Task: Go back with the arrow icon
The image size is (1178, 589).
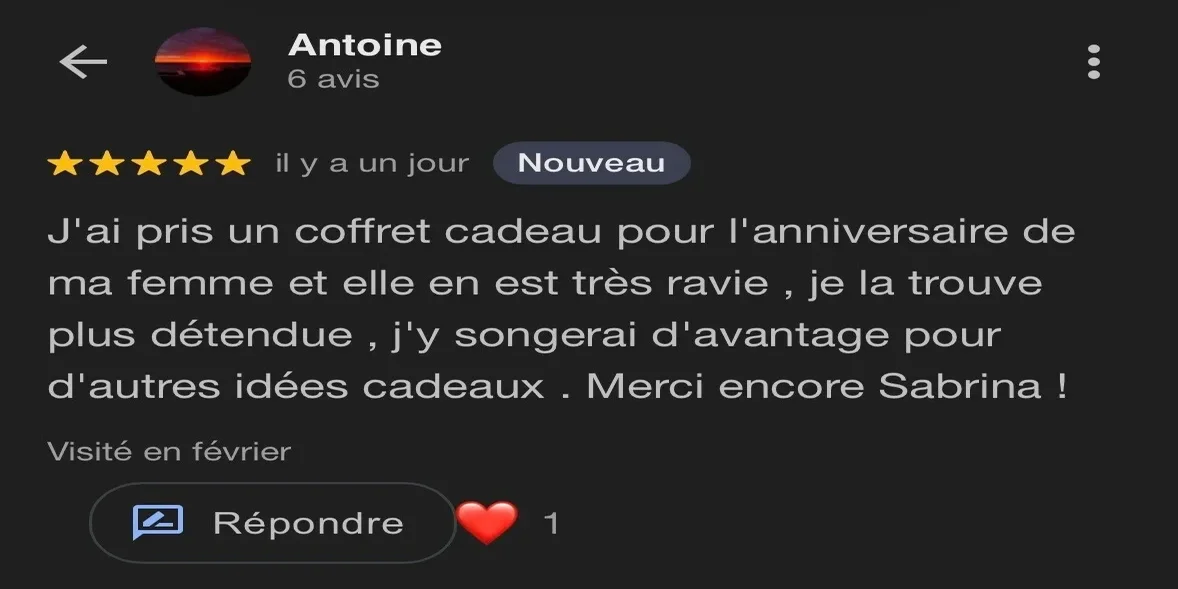Action: point(83,62)
